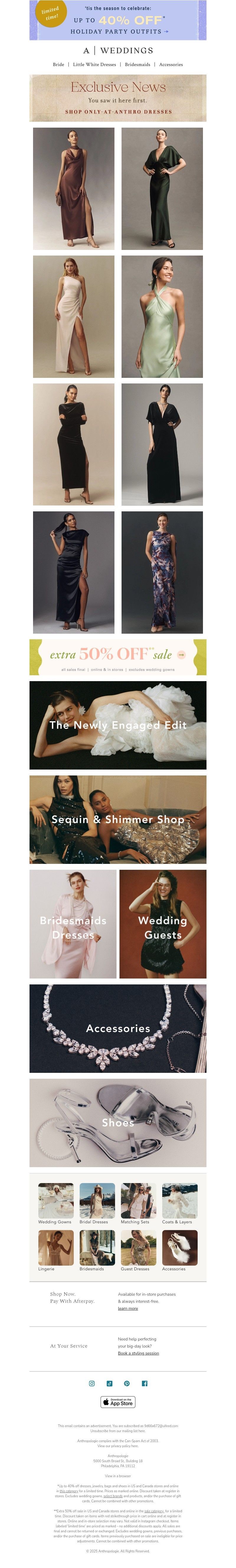Open the Bride category link
This screenshot has height=1568, width=236.
[58, 65]
